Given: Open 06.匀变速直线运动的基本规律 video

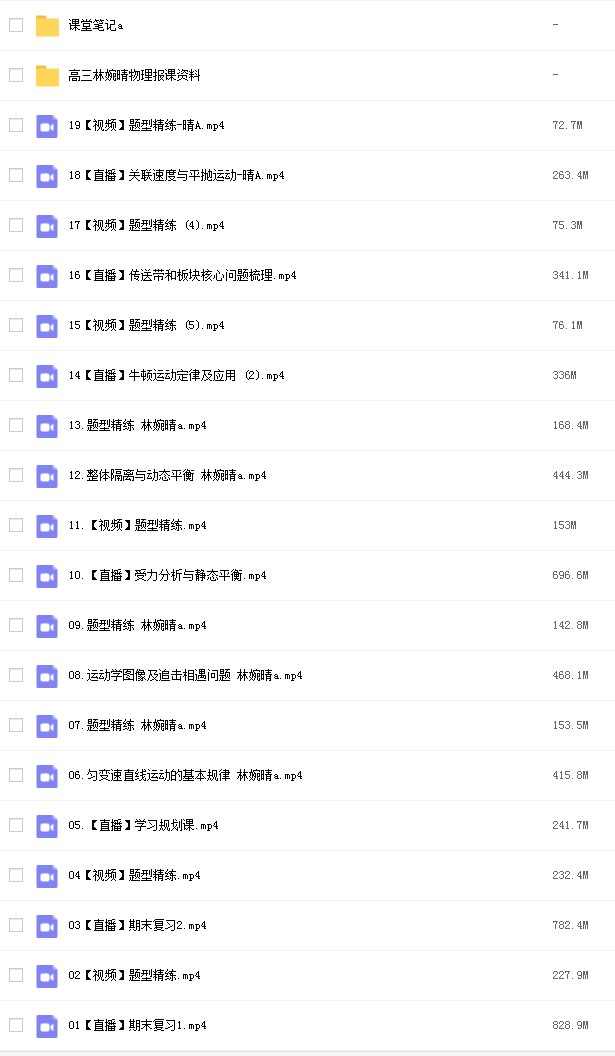Looking at the screenshot, I should click(185, 775).
